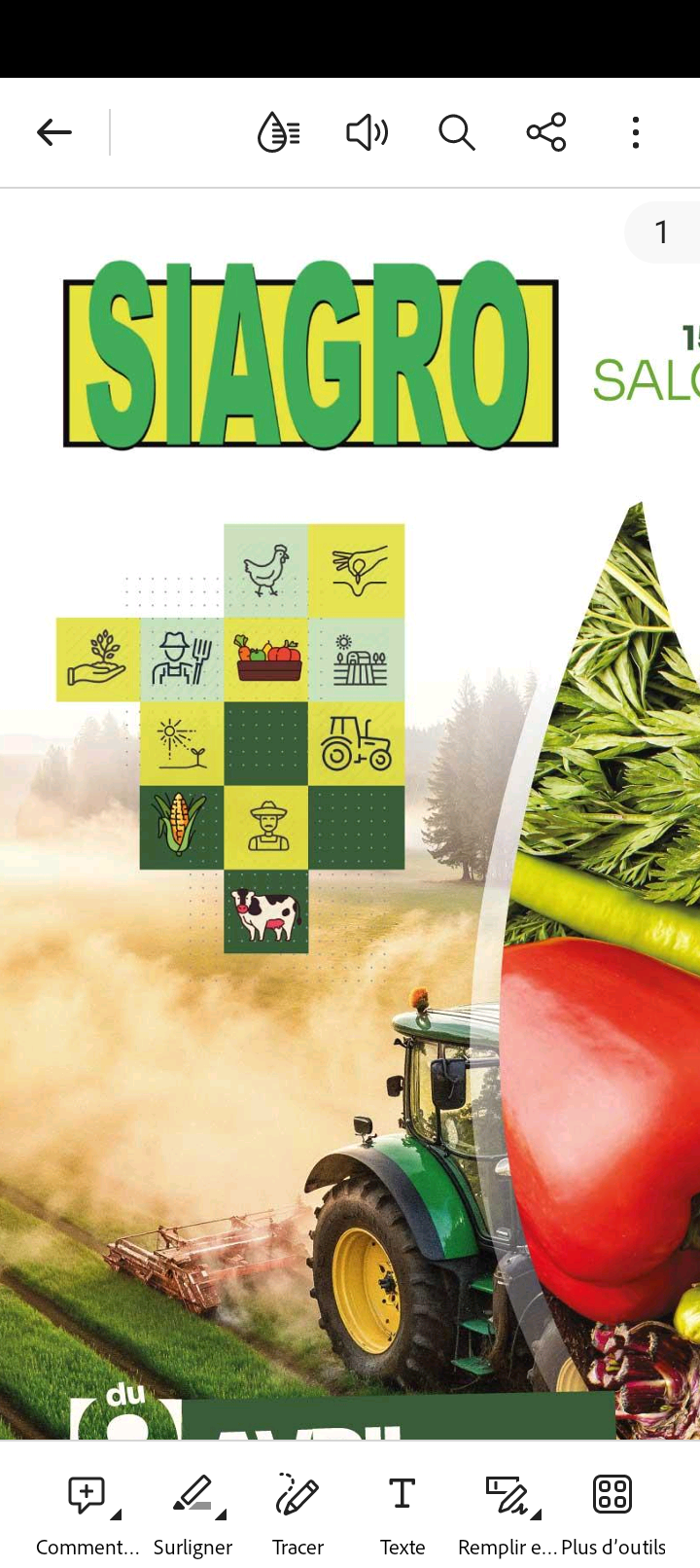The image size is (700, 1568).
Task: Choose the Surligner highlight tool
Action: [x=192, y=1509]
